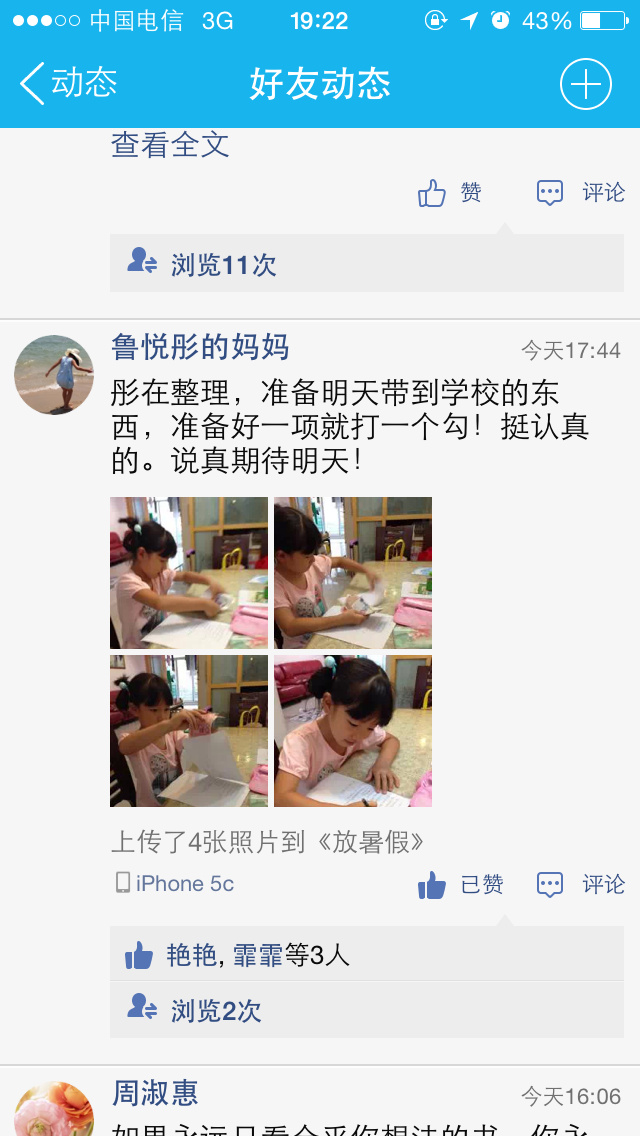Image resolution: width=640 pixels, height=1136 pixels.
Task: Tap the plus icon to create a post
Action: point(585,84)
